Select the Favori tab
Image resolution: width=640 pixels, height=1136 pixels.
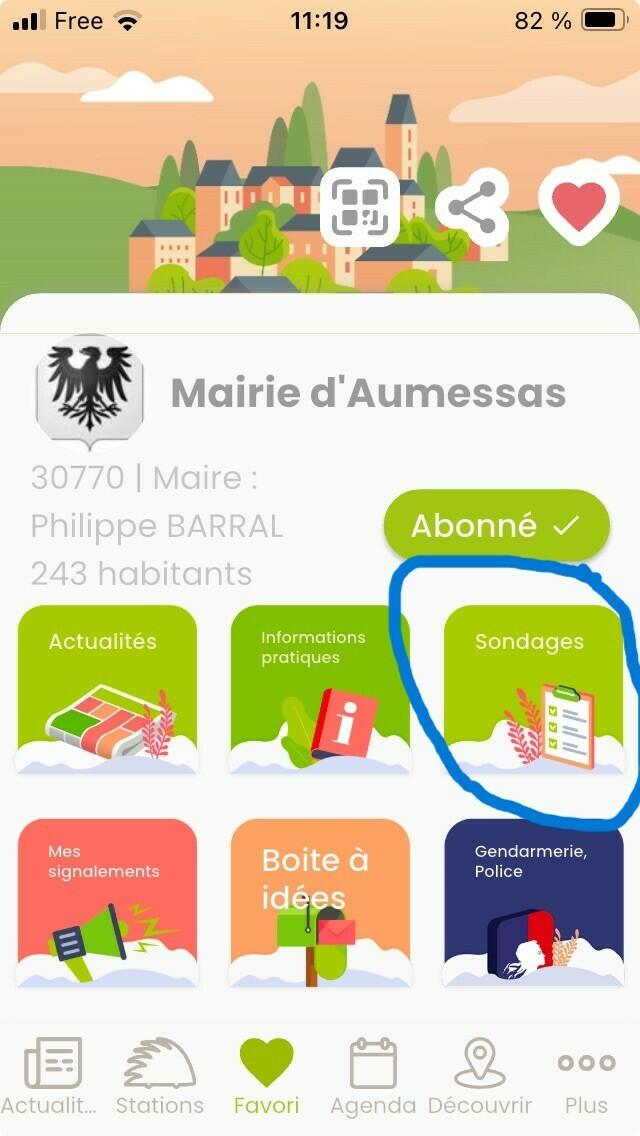267,1076
